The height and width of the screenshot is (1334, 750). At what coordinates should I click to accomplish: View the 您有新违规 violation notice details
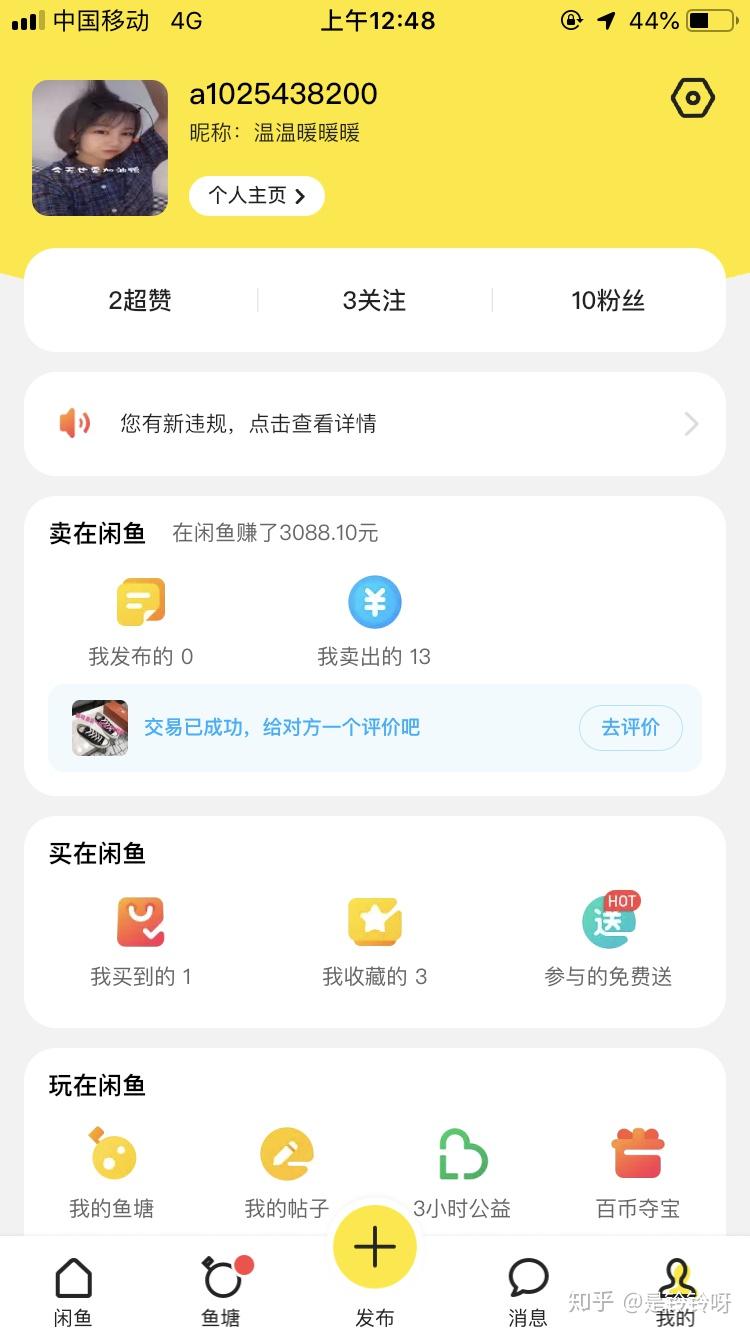[374, 424]
